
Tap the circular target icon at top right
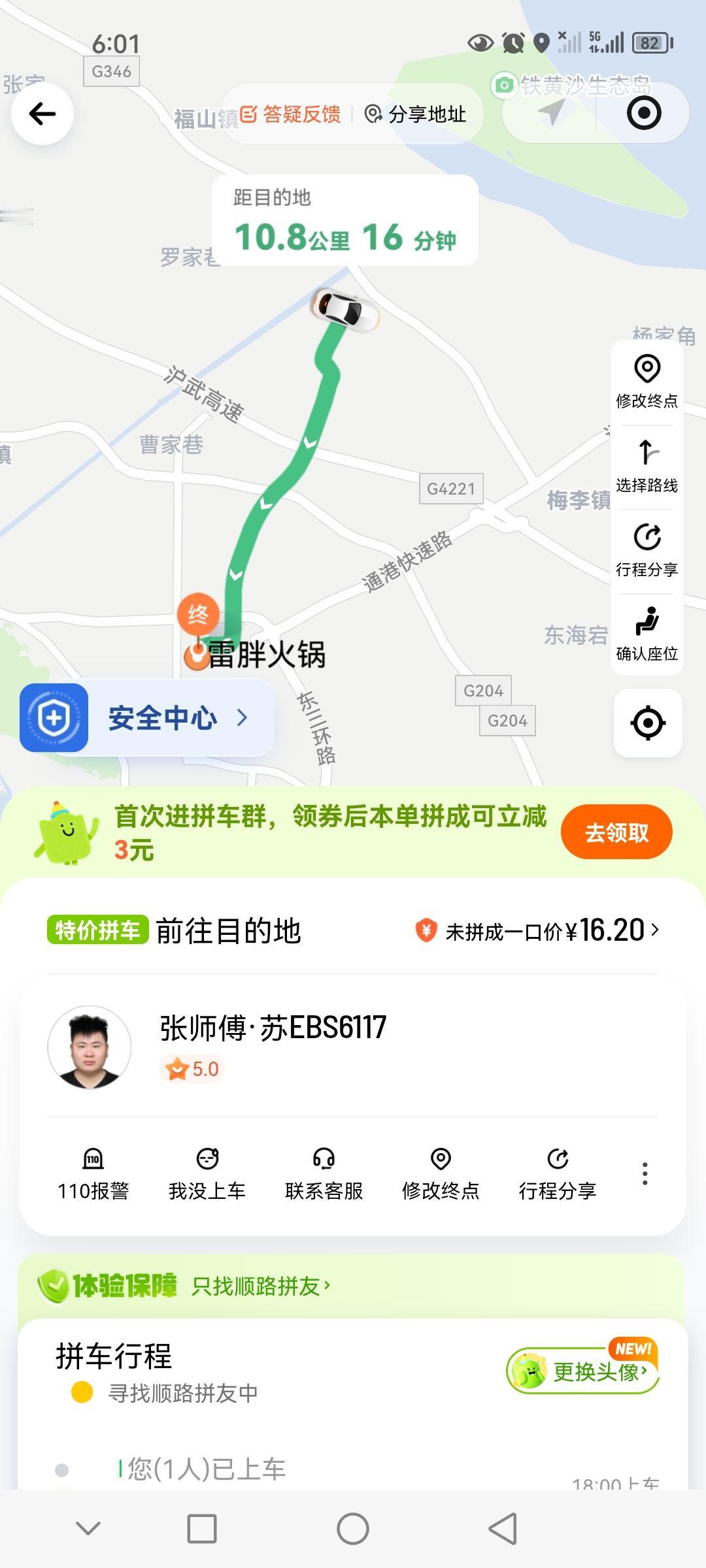tap(644, 113)
